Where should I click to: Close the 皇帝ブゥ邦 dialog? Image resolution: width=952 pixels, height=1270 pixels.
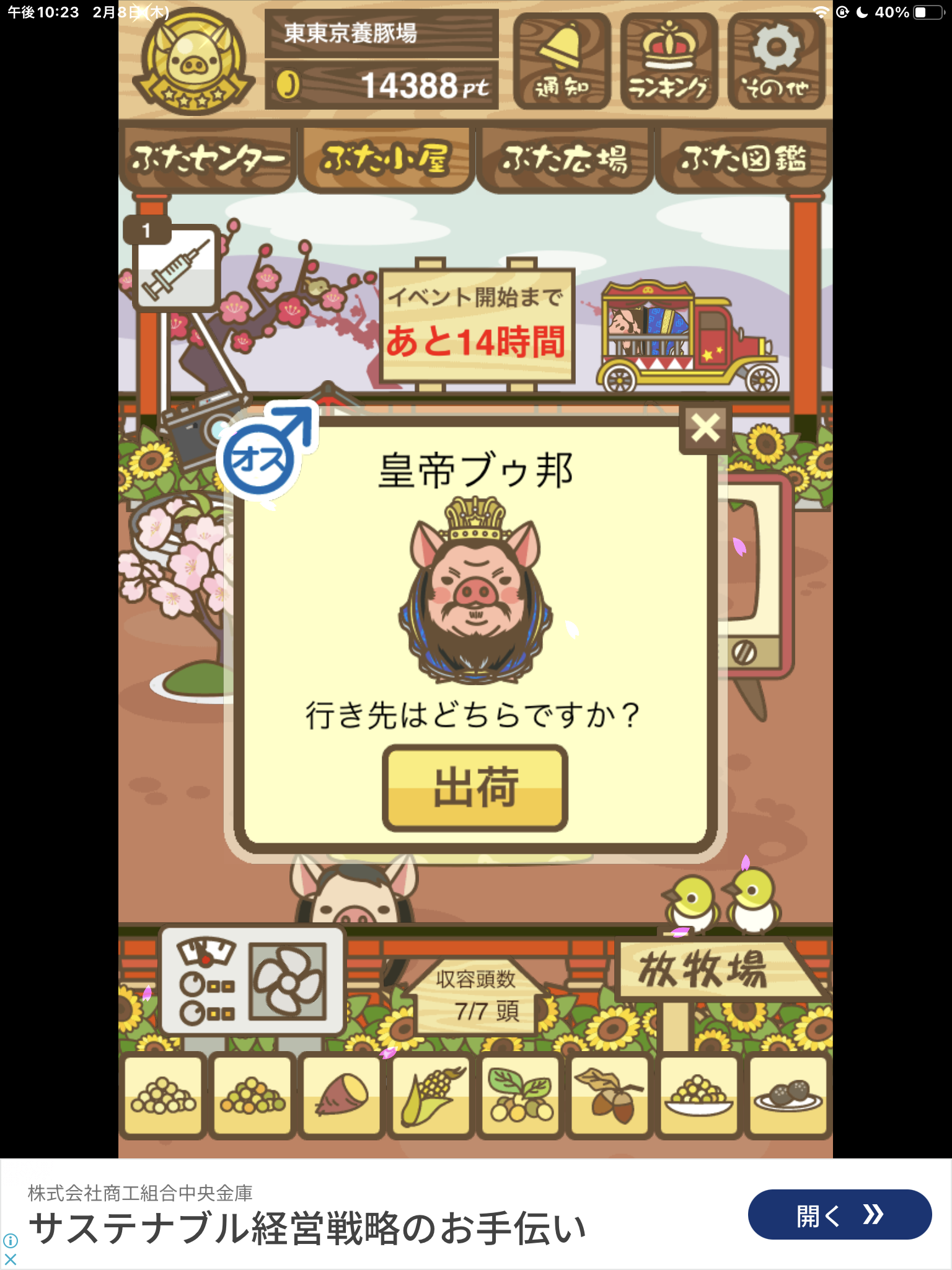[705, 428]
